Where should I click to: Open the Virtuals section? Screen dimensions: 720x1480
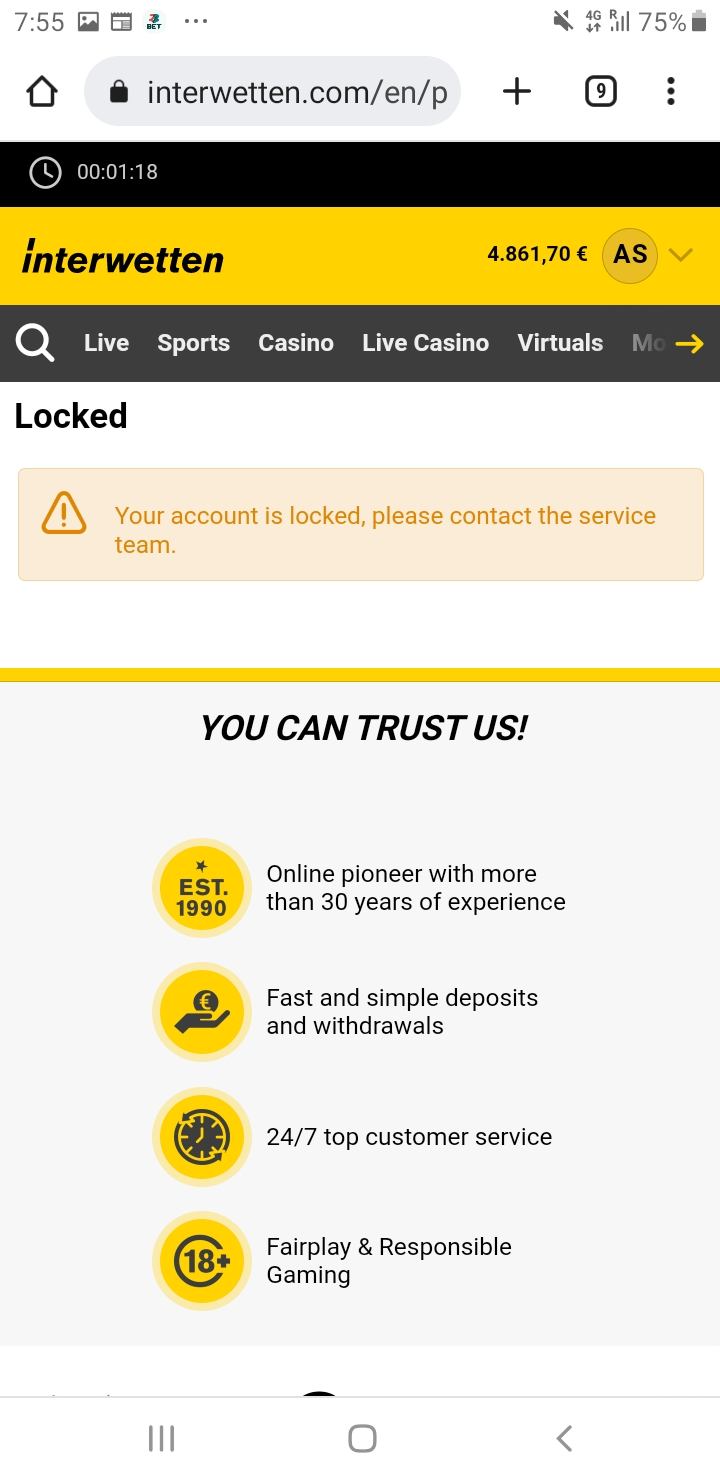tap(560, 343)
